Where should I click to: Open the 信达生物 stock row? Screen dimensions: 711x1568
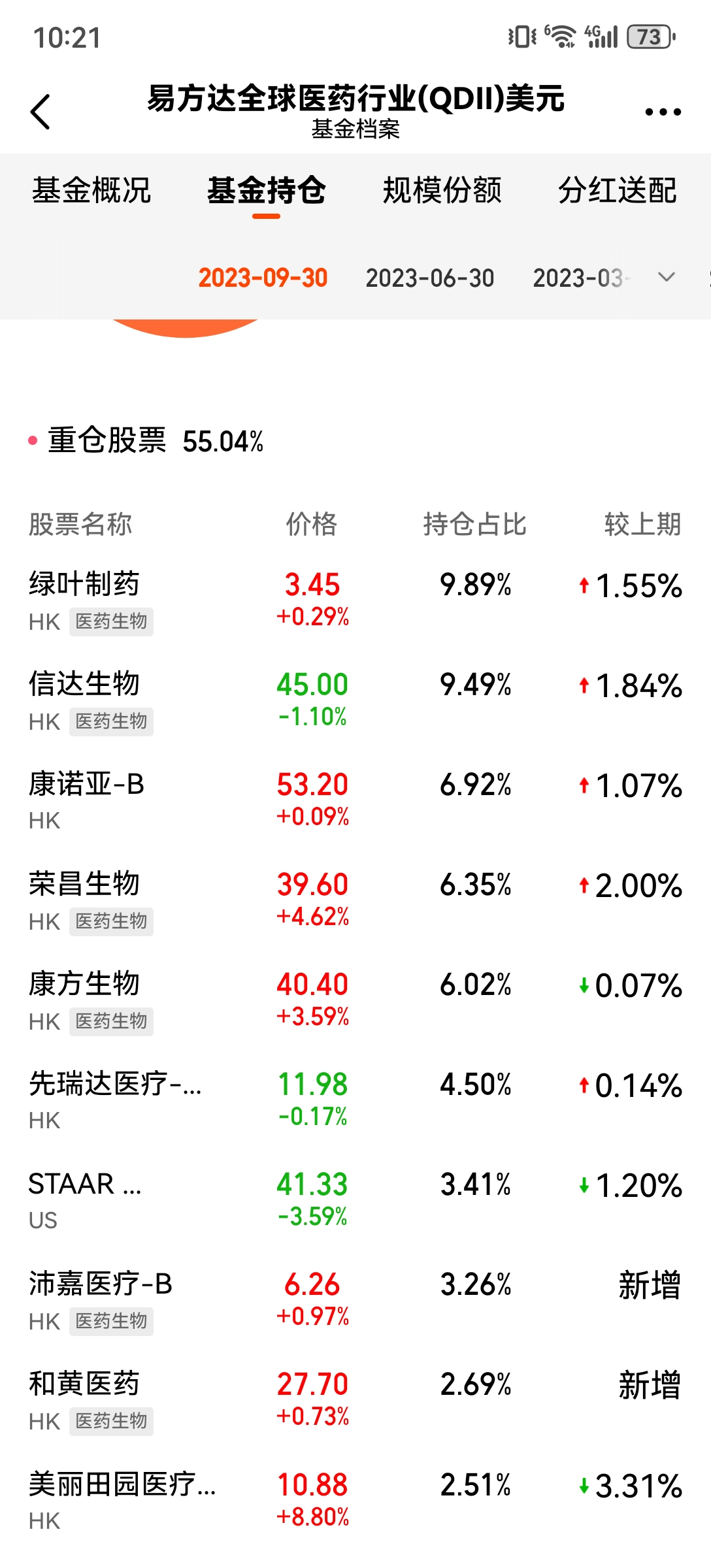pos(355,701)
